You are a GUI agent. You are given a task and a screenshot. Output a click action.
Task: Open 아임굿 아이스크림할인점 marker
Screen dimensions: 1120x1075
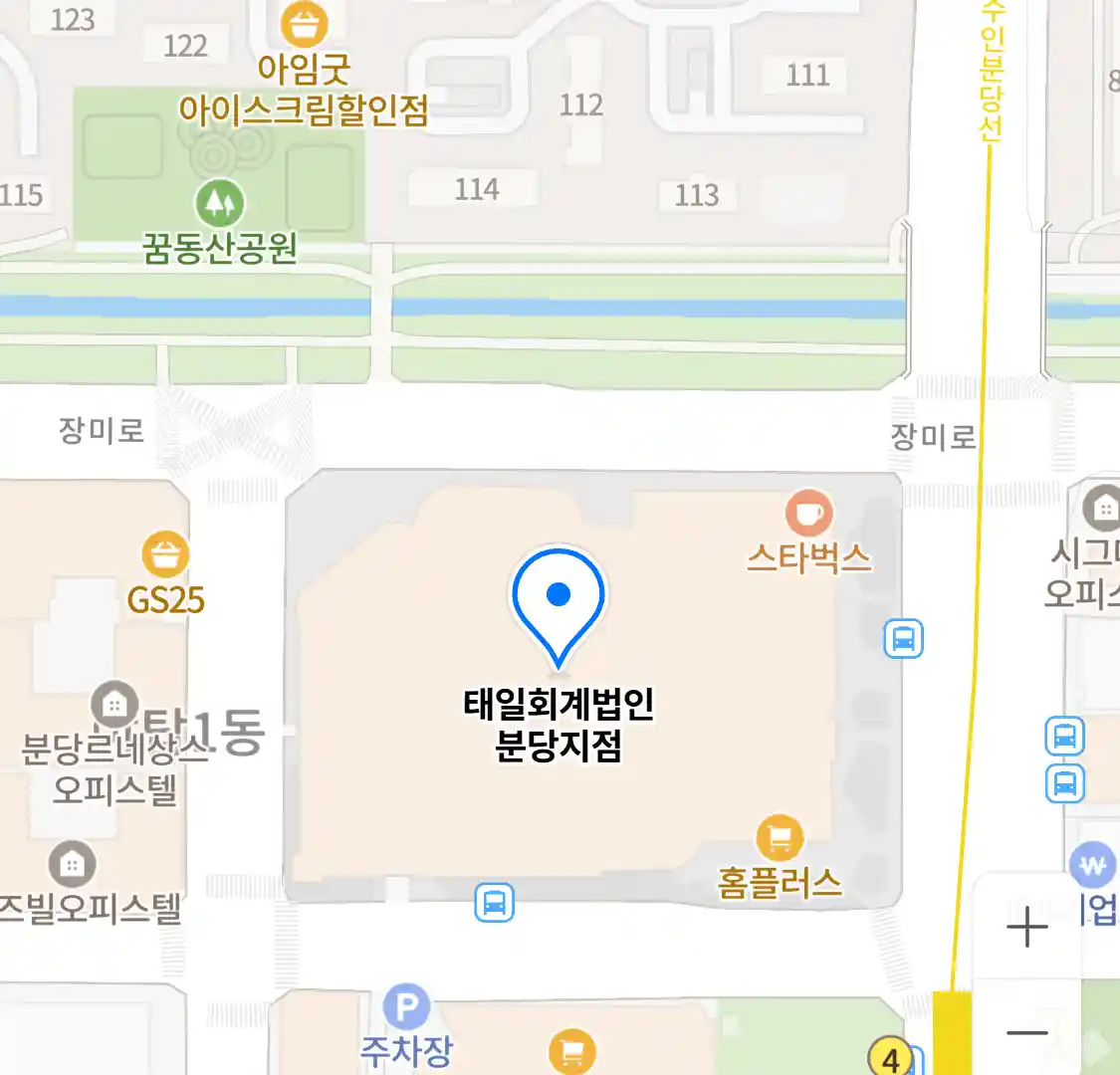(304, 24)
